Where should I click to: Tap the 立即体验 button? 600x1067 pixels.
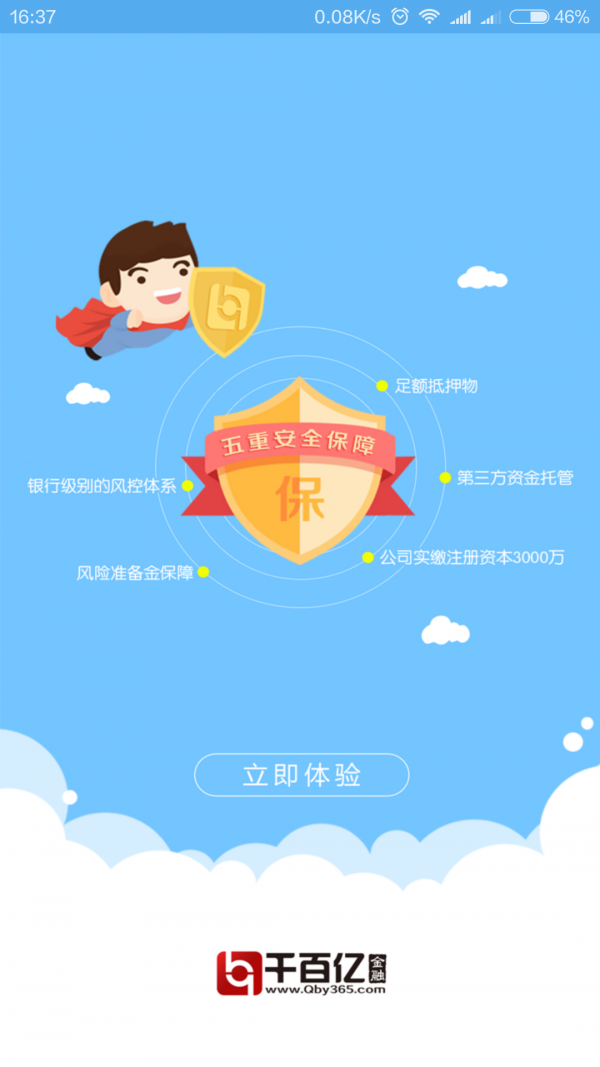click(301, 775)
